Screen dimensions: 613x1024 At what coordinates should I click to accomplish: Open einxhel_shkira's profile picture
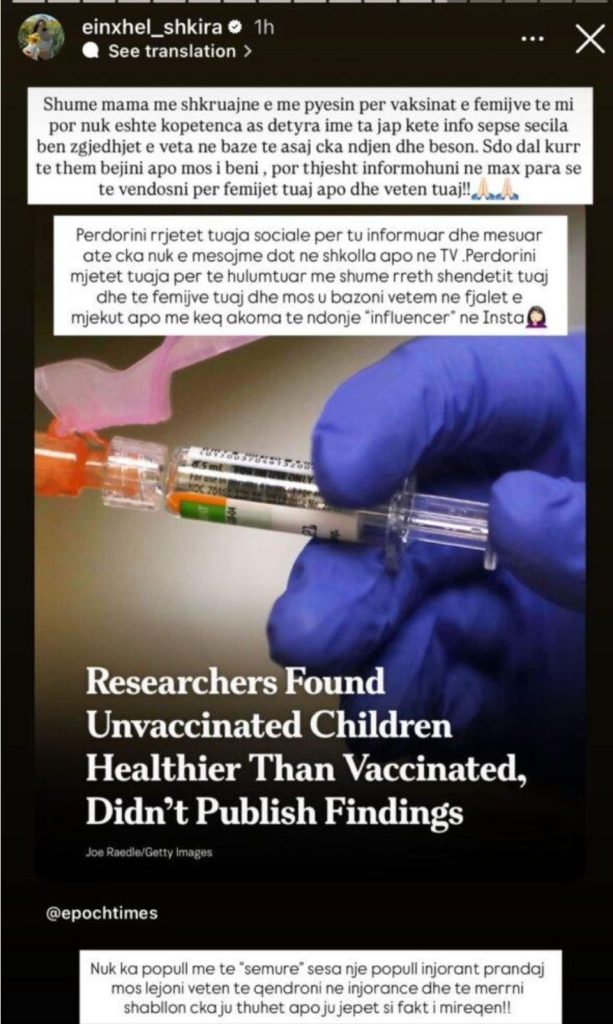(x=40, y=37)
